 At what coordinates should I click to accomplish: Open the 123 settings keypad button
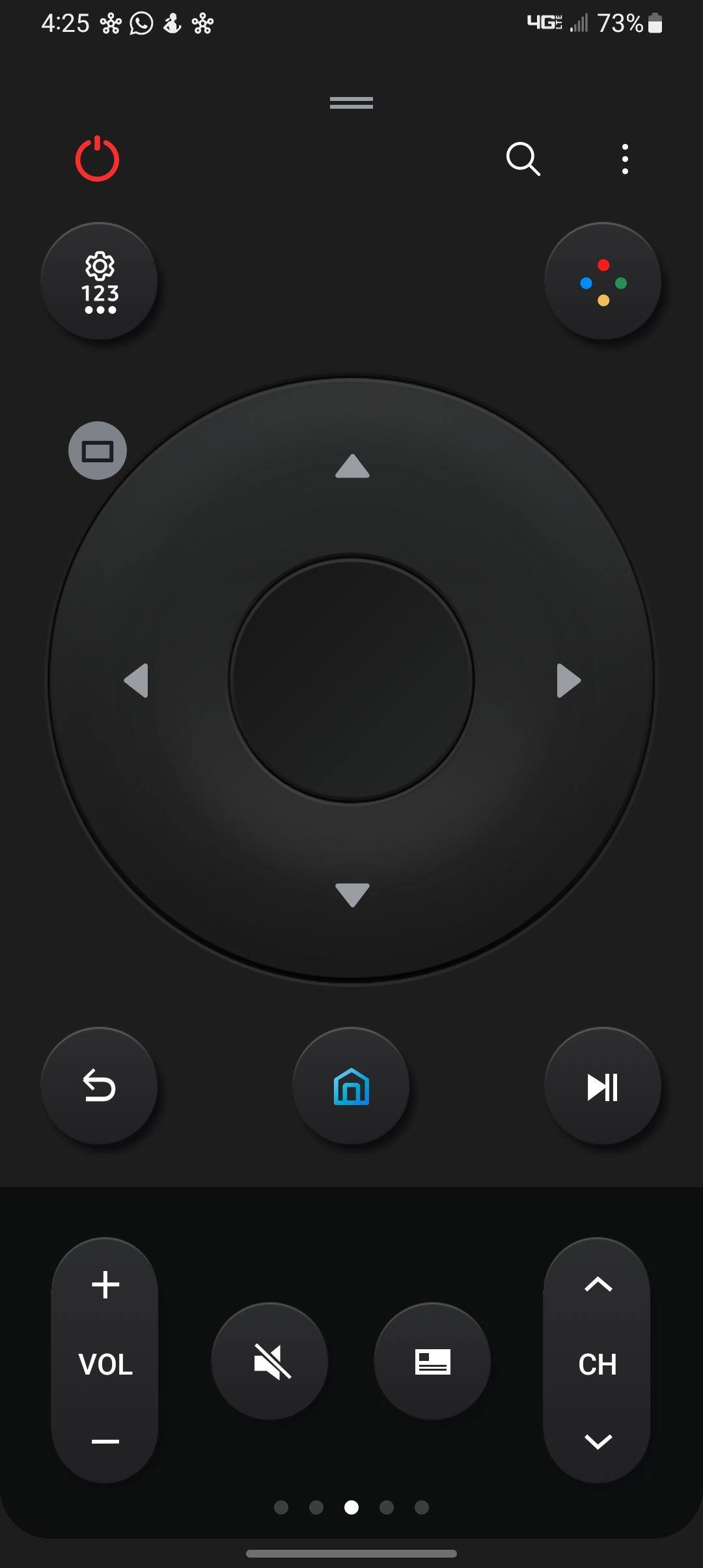(100, 281)
